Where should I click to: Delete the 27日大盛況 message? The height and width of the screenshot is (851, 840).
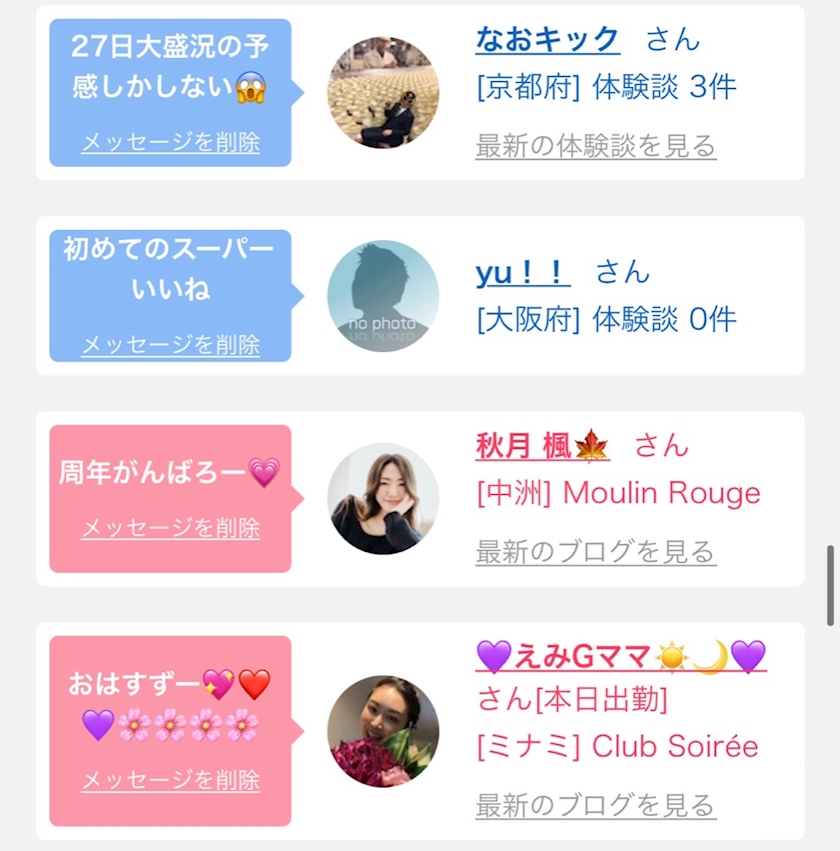[170, 143]
